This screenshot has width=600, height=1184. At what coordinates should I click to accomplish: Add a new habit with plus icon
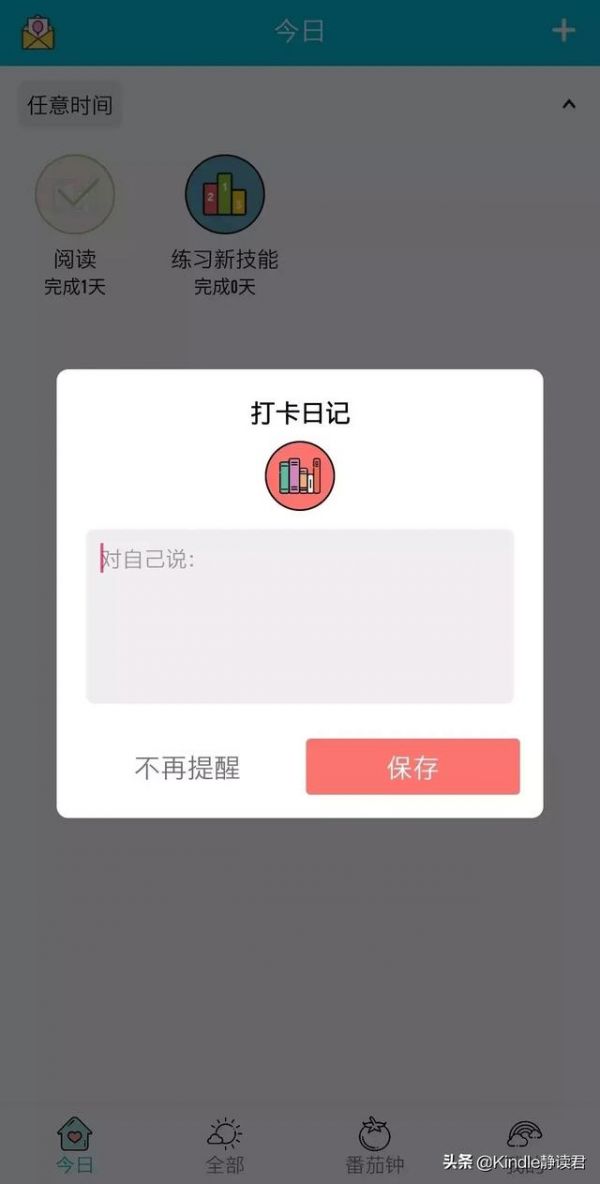point(564,31)
